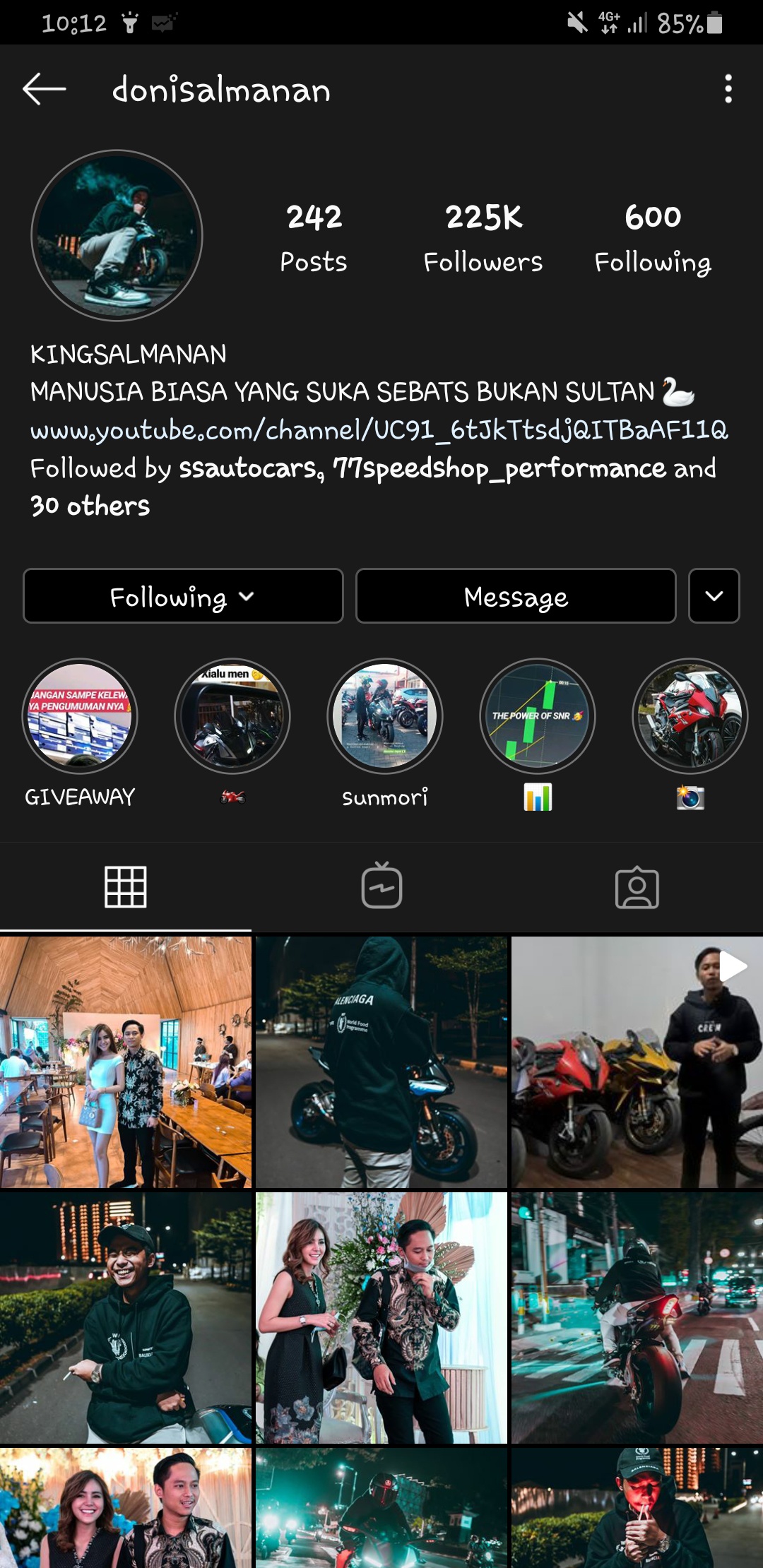Image resolution: width=763 pixels, height=1568 pixels.
Task: Tap the Following dropdown button
Action: coord(183,597)
